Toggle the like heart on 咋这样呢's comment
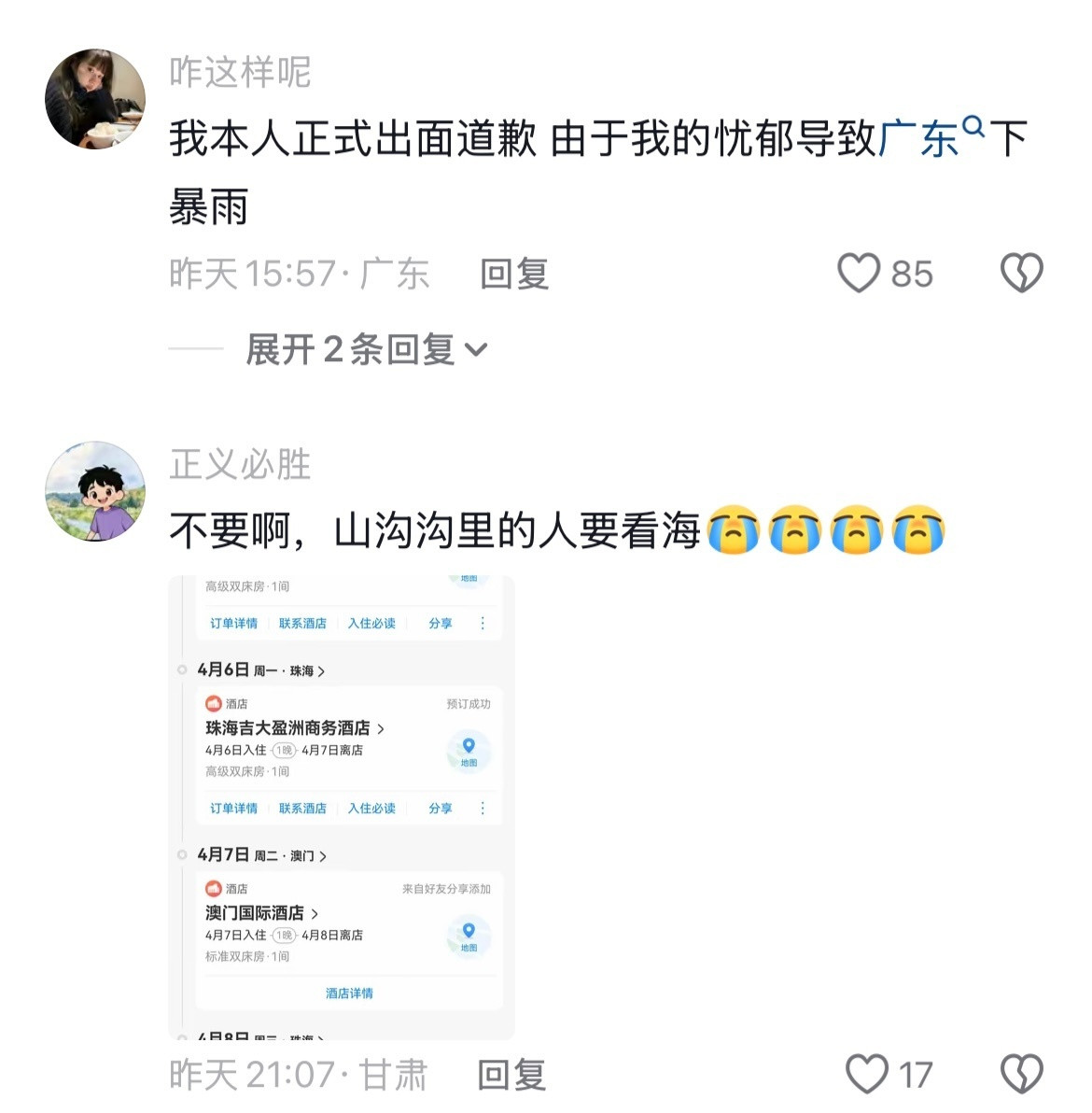This screenshot has width=1092, height=1113. [860, 273]
